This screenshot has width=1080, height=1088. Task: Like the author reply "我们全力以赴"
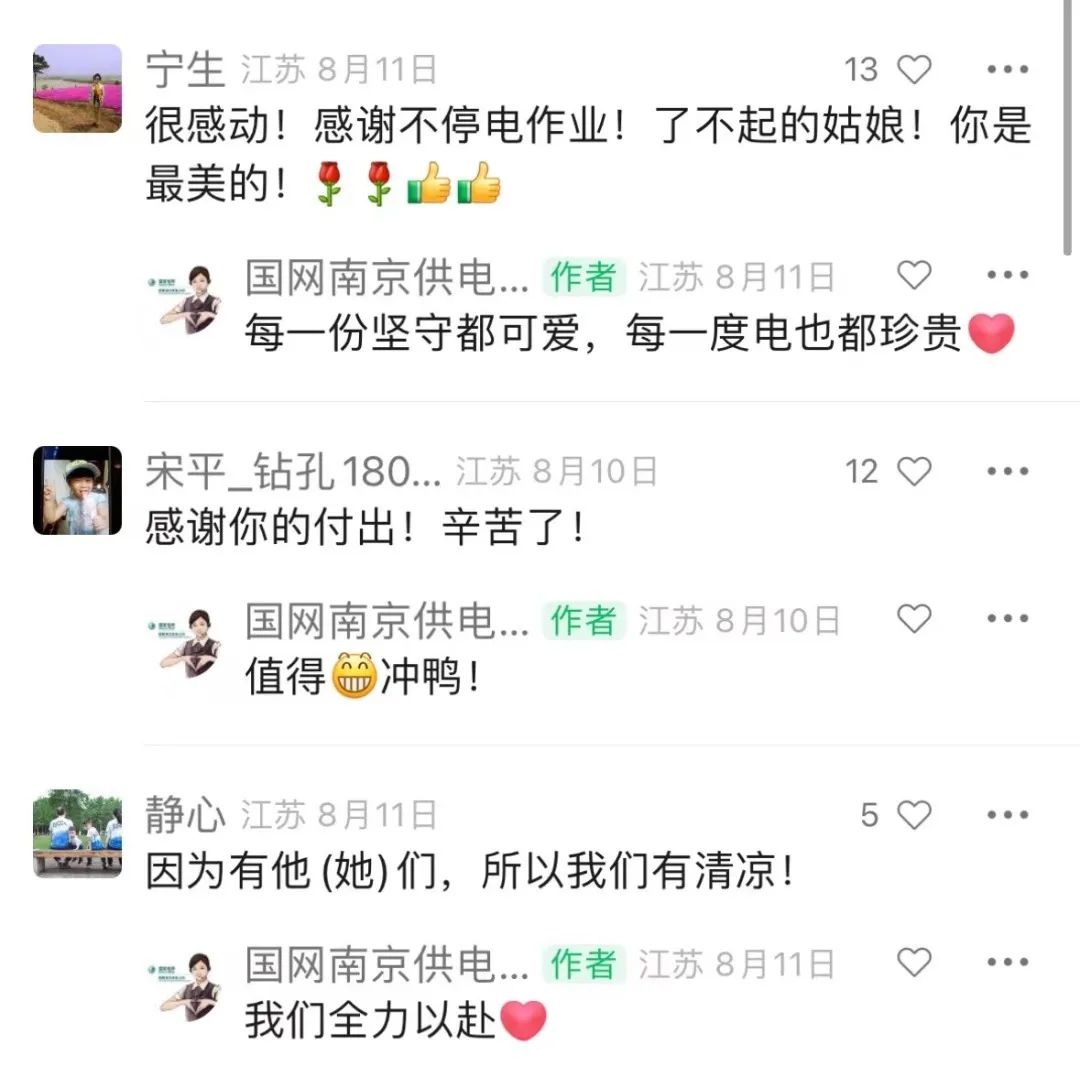[x=913, y=962]
